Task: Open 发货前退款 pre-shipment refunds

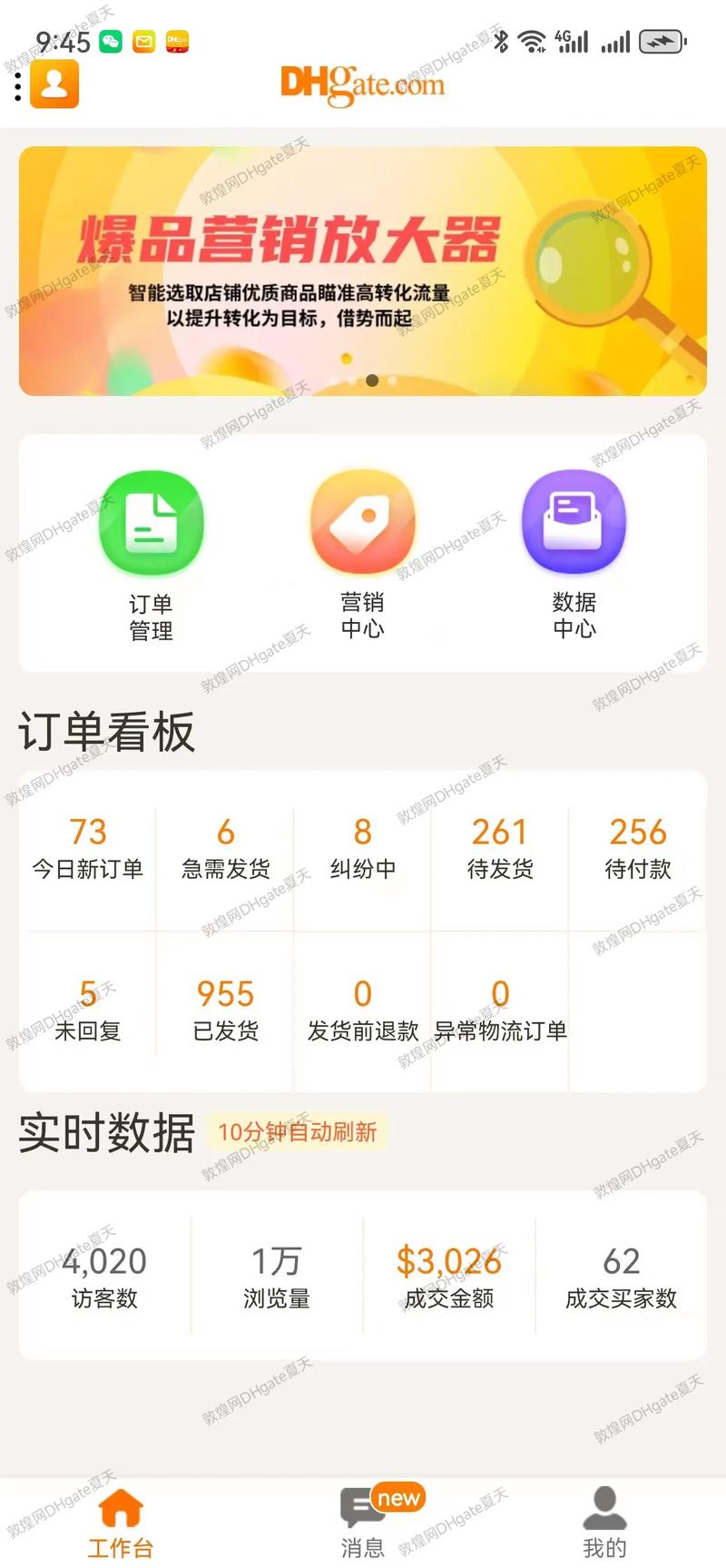Action: tap(363, 1011)
